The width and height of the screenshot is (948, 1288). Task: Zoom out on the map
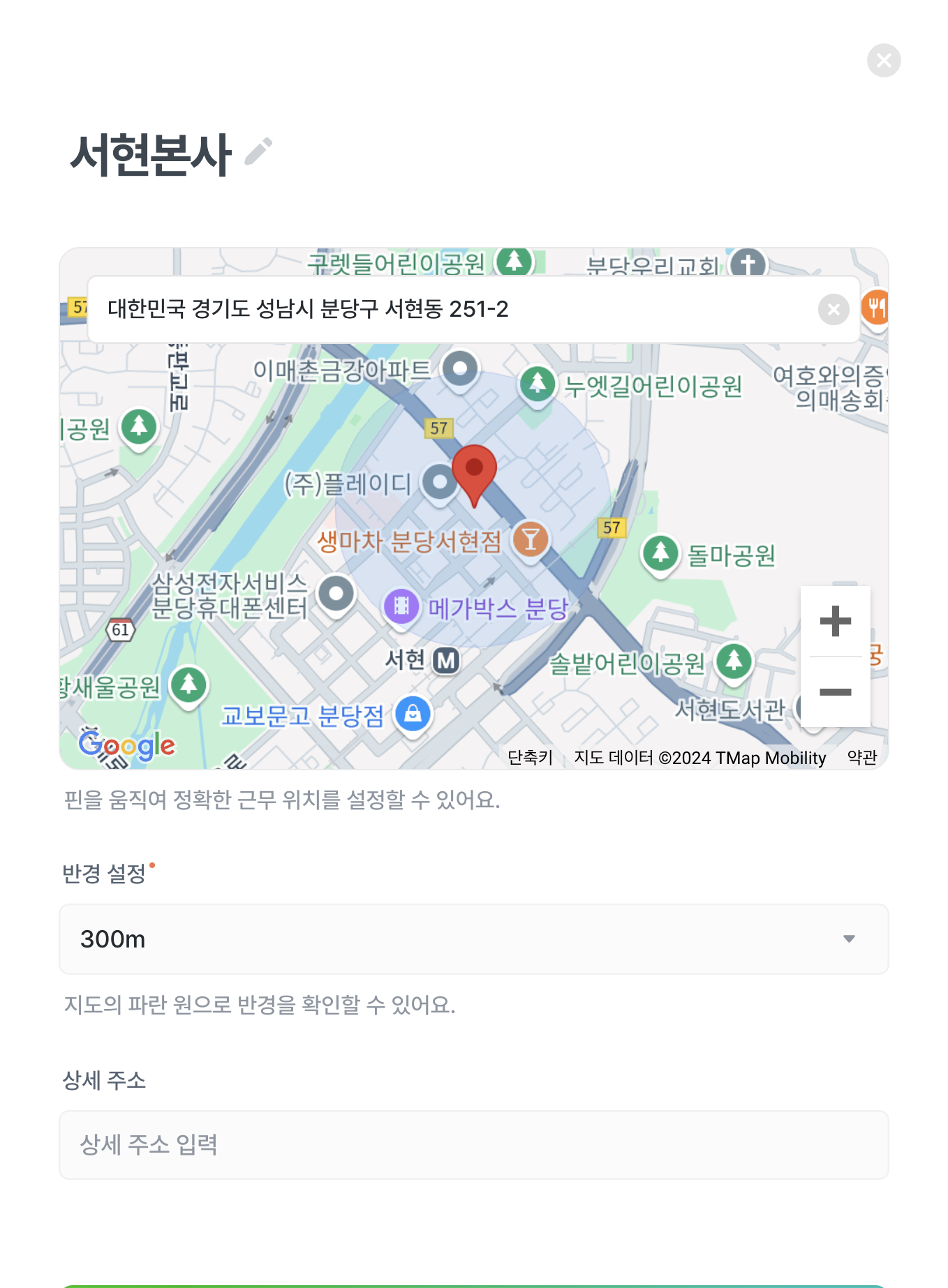click(835, 692)
